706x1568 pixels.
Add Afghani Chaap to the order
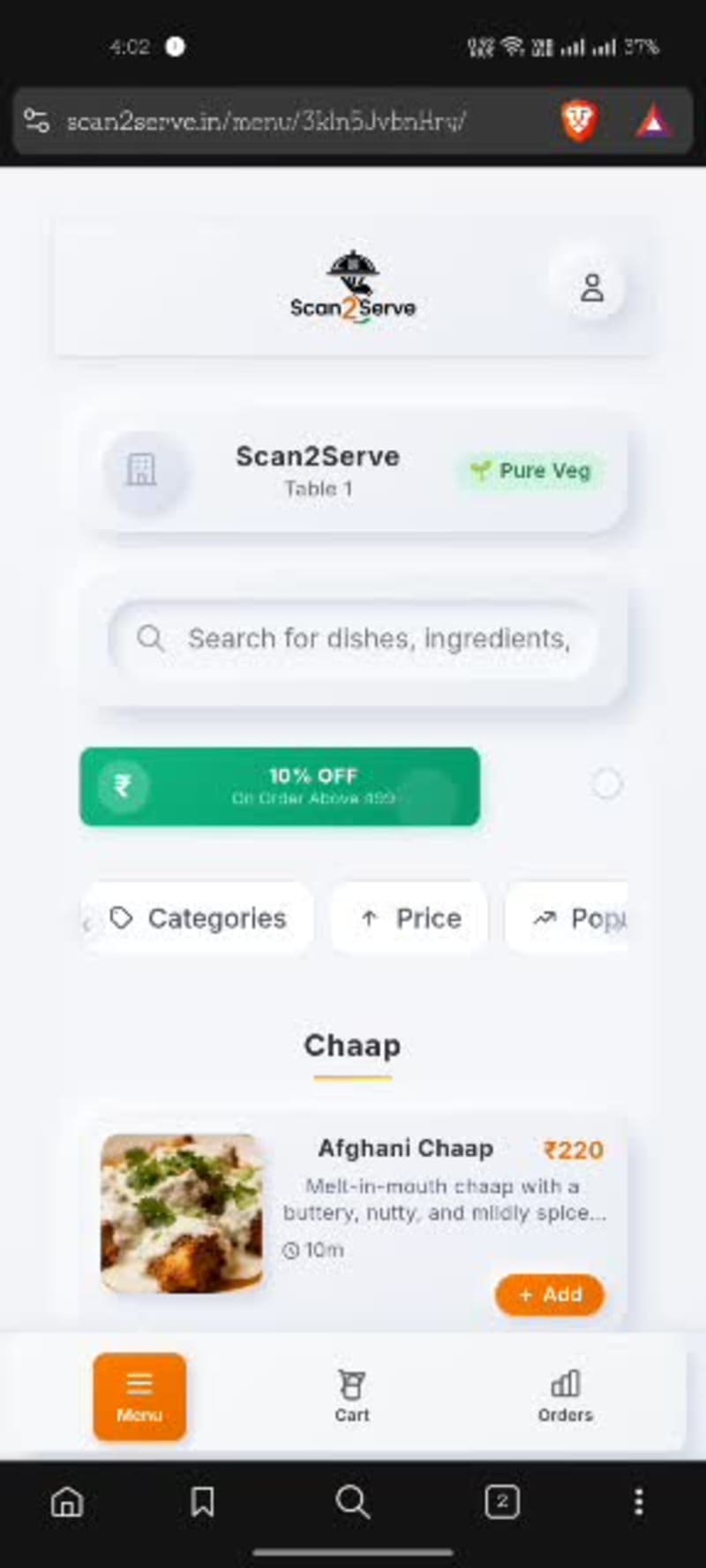[x=549, y=1295]
